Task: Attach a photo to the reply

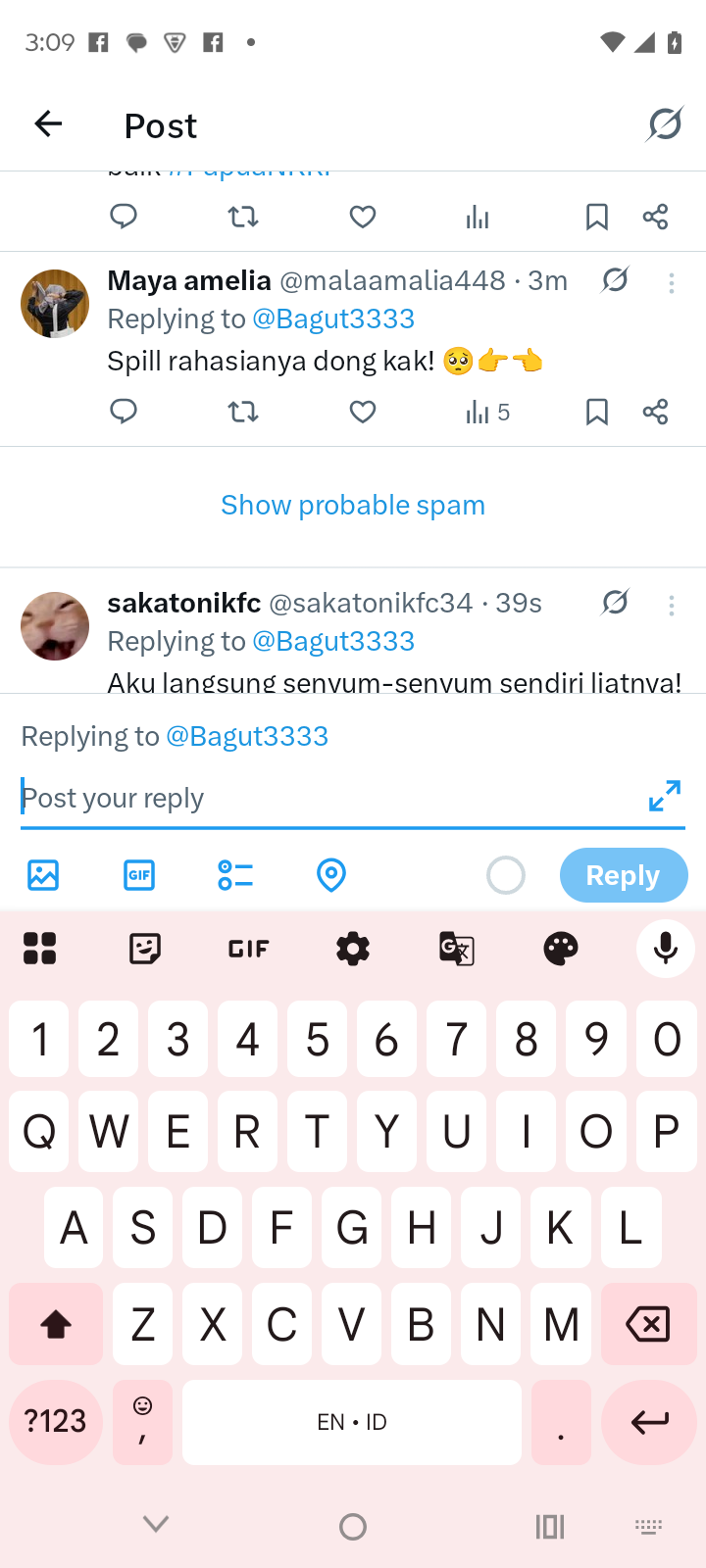Action: pyautogui.click(x=43, y=874)
